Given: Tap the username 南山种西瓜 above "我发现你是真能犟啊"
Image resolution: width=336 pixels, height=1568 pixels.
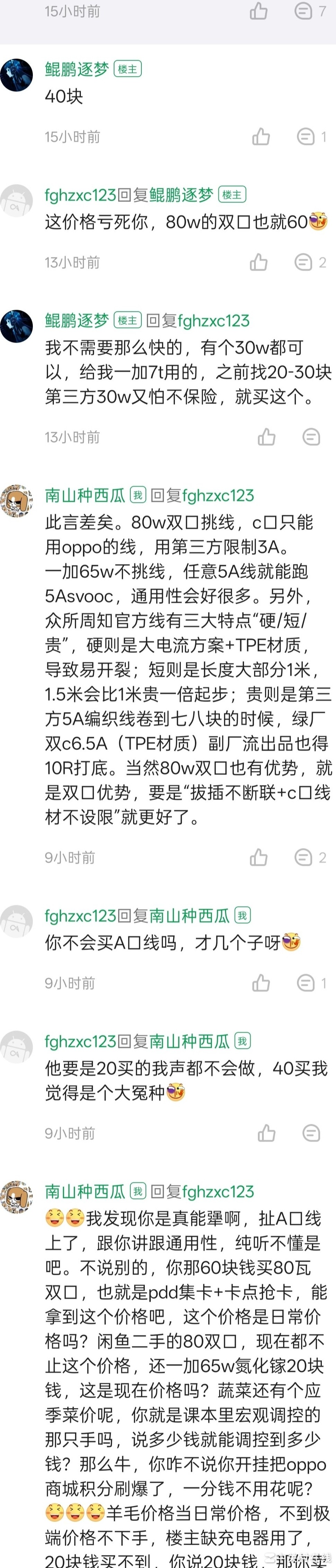Looking at the screenshot, I should [x=85, y=1191].
